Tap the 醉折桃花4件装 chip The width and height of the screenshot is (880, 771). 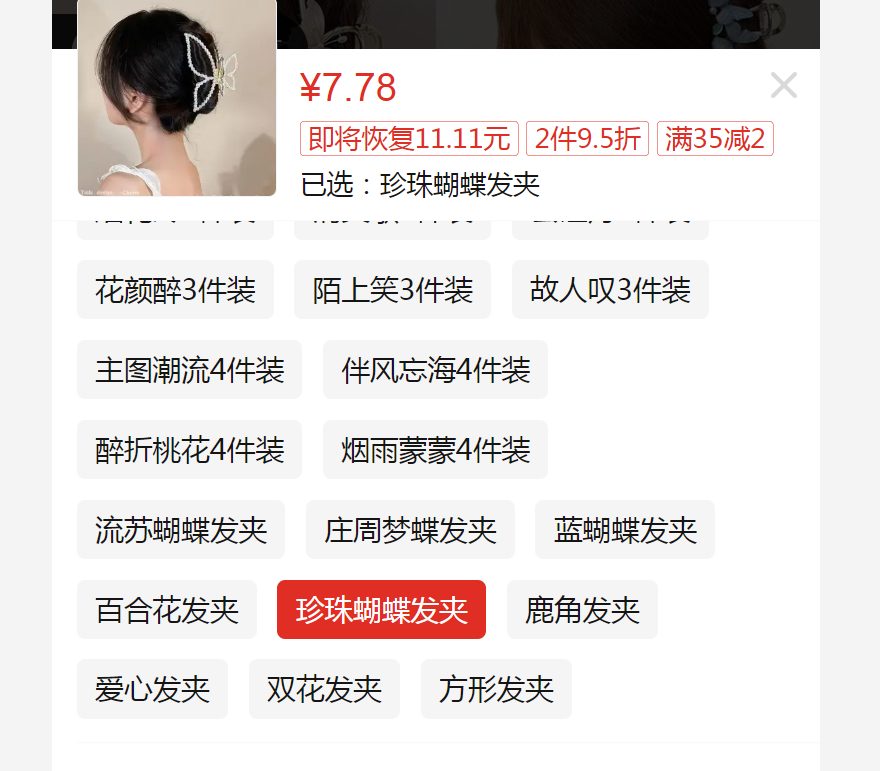(189, 450)
